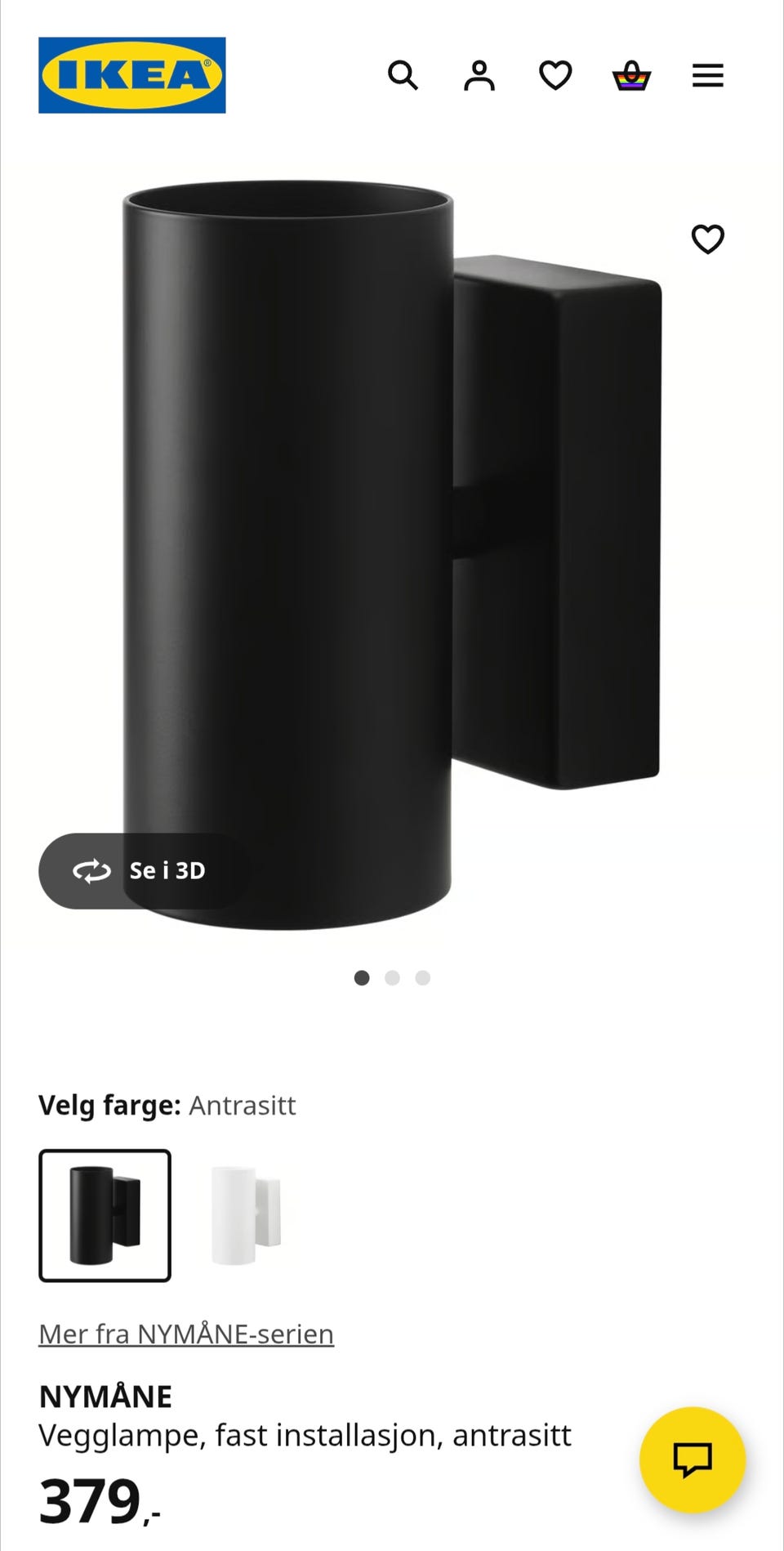Jump to the second image dot
This screenshot has height=1551, width=784.
392,978
